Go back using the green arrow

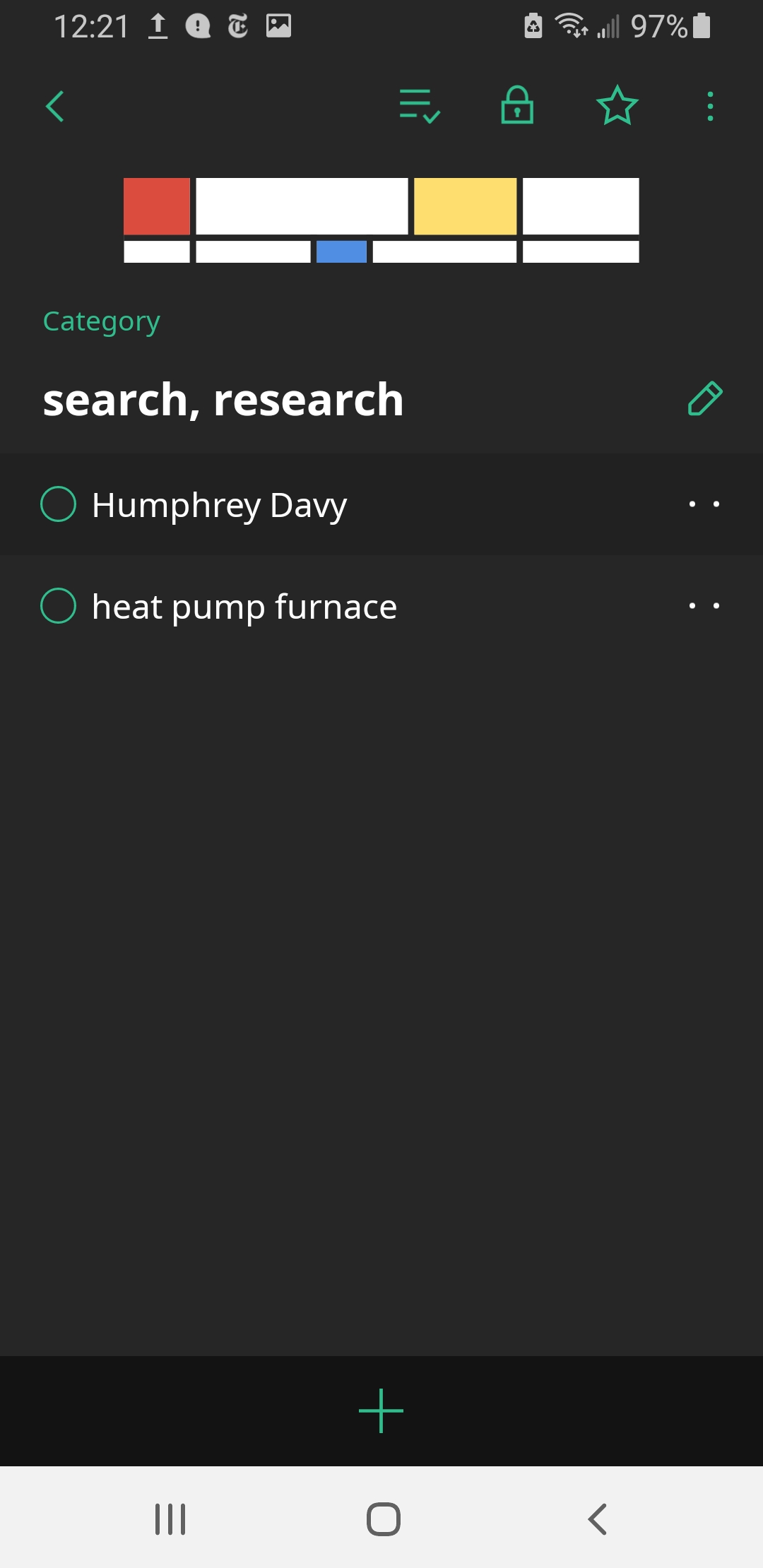click(x=55, y=107)
